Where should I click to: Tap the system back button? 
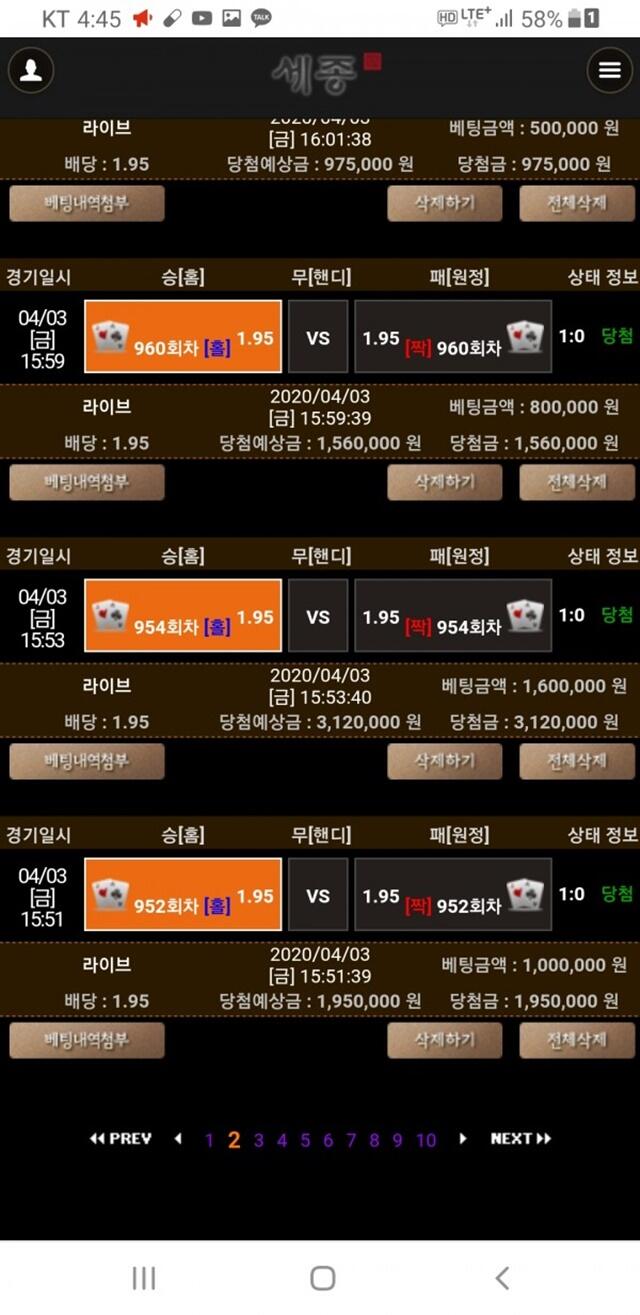[502, 1277]
